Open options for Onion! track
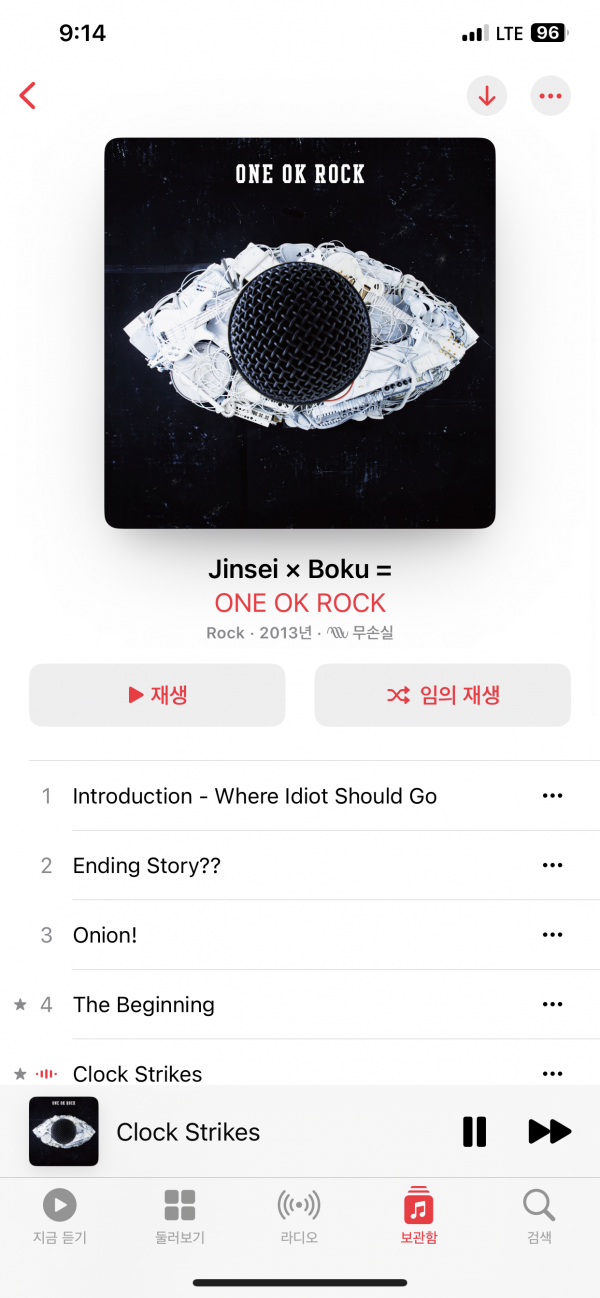The height and width of the screenshot is (1298, 600). click(552, 935)
